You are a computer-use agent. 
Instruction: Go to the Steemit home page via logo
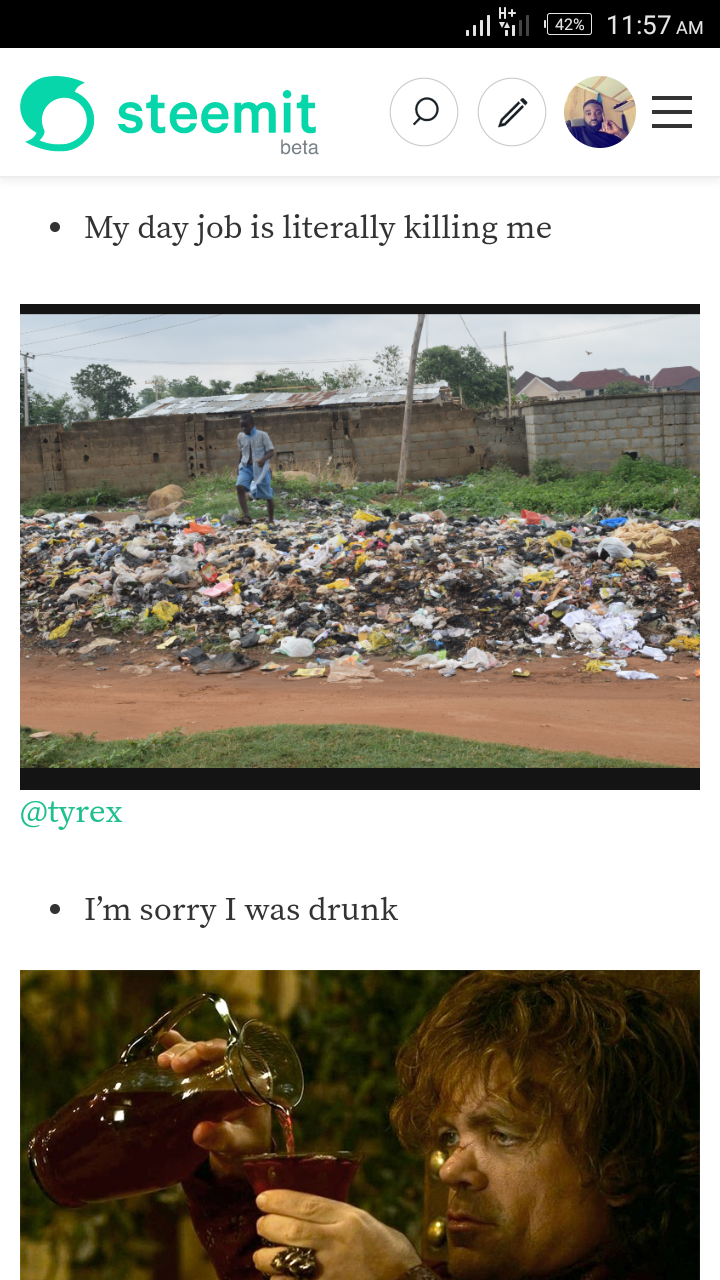(168, 114)
